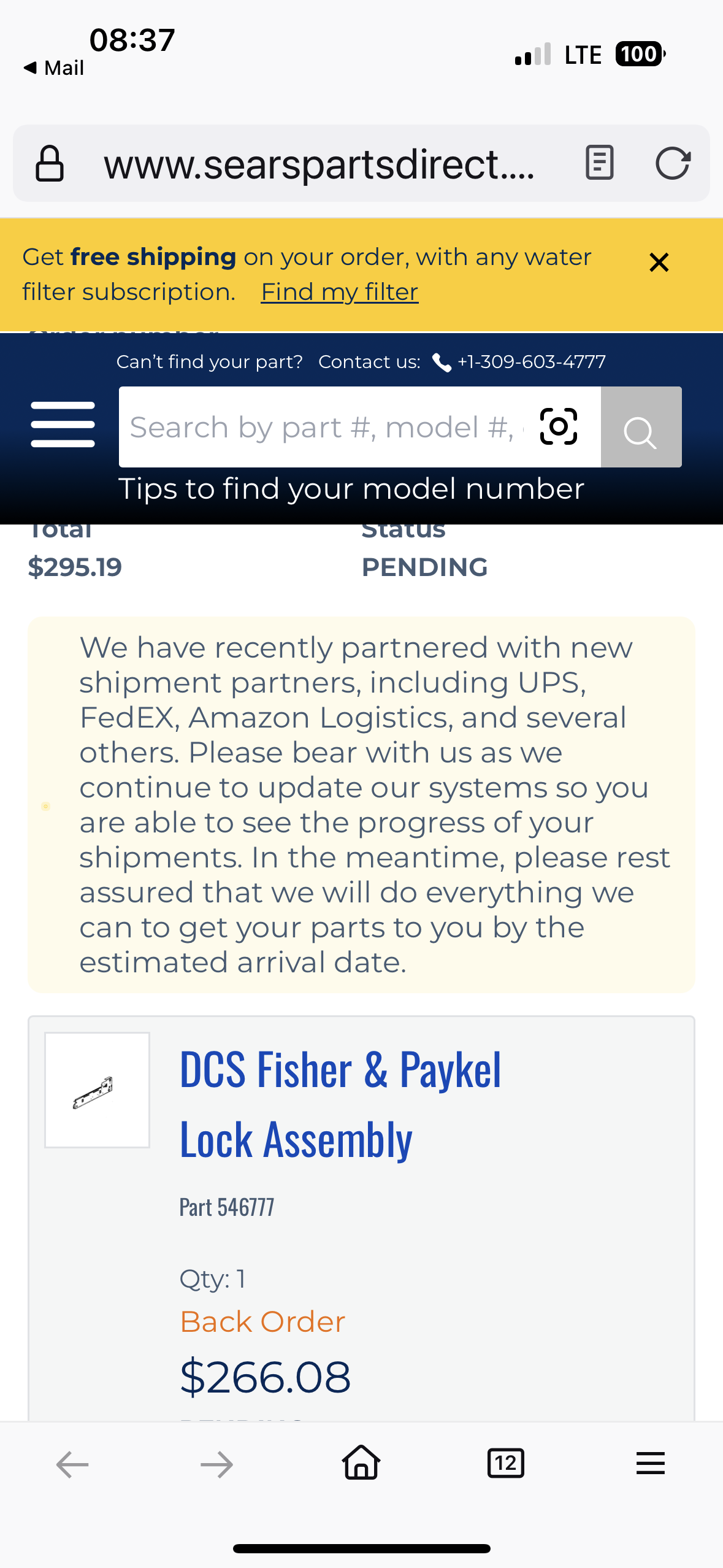Return to the Mail app
Image resolution: width=723 pixels, height=1568 pixels.
[54, 67]
